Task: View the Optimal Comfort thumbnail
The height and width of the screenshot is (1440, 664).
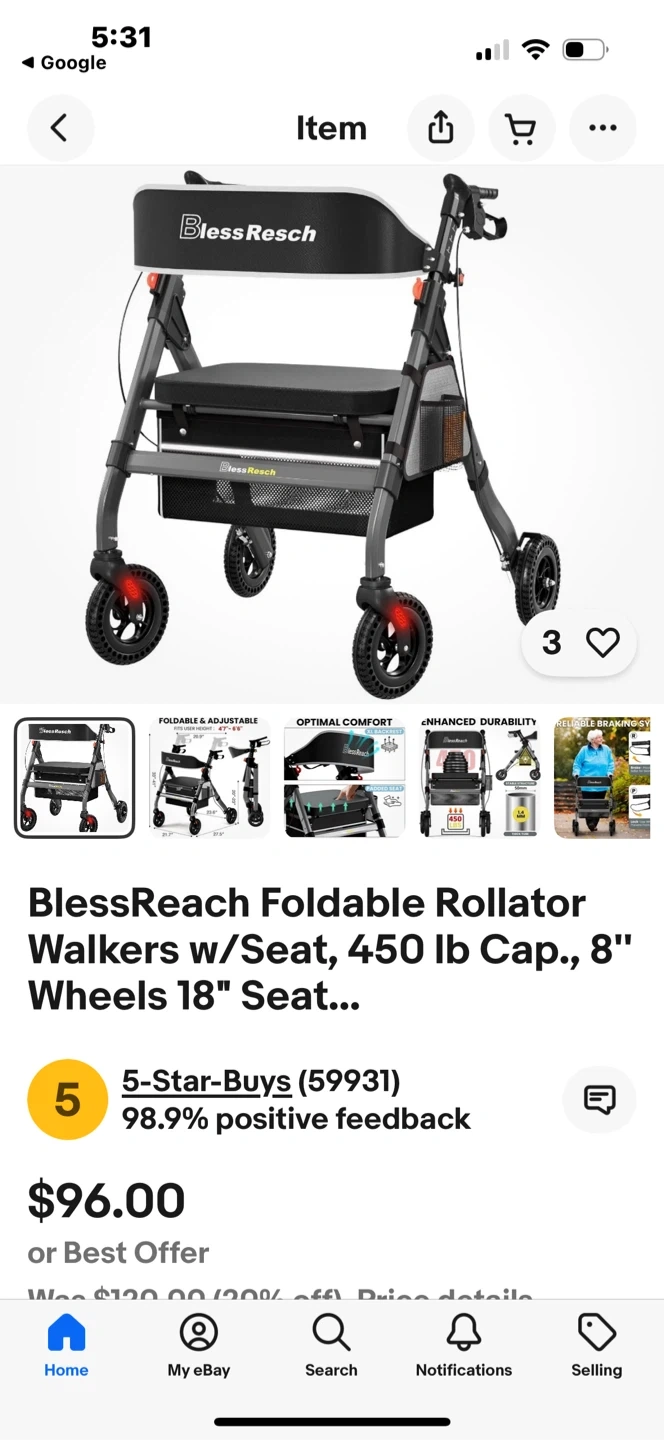Action: point(344,777)
